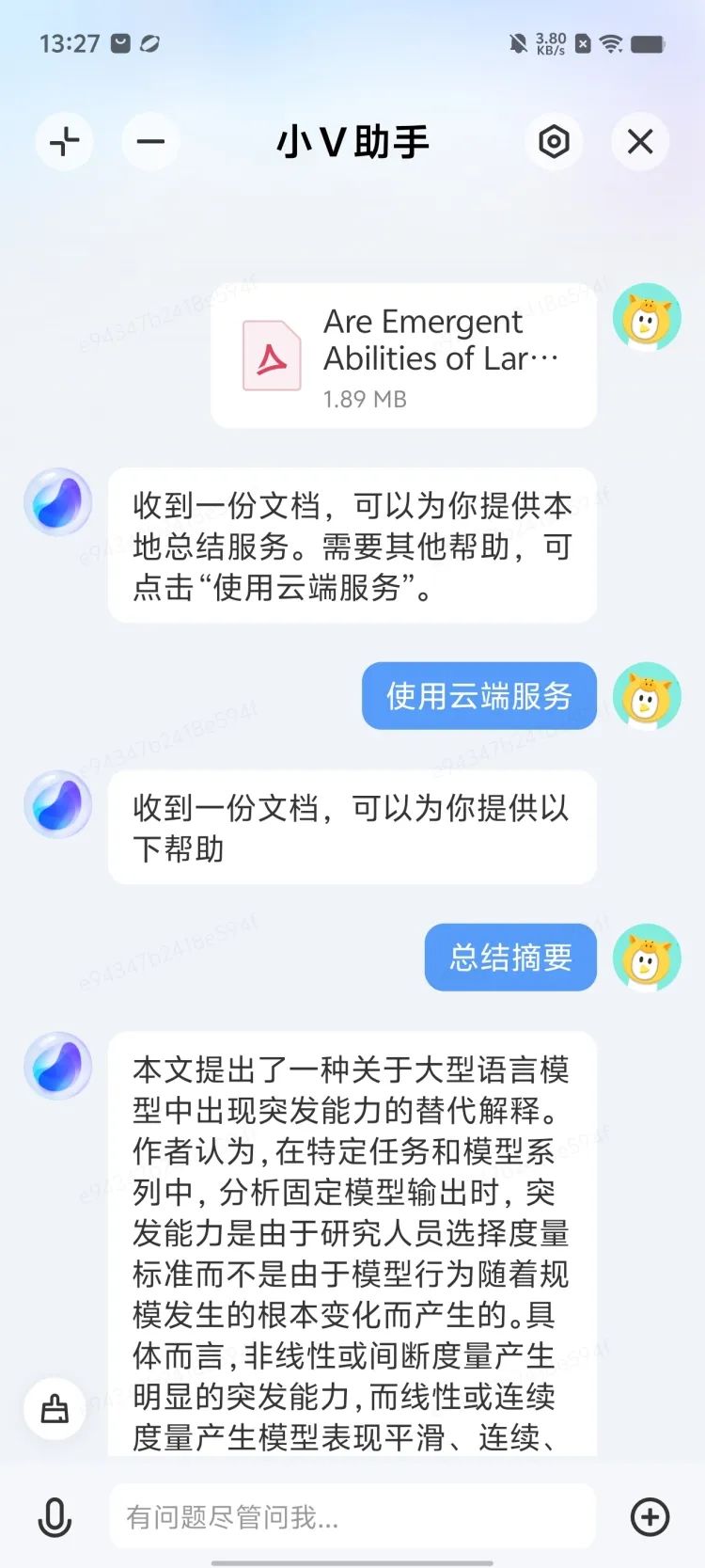Tap the floating-window icon in the header
This screenshot has height=1568, width=705.
(64, 141)
